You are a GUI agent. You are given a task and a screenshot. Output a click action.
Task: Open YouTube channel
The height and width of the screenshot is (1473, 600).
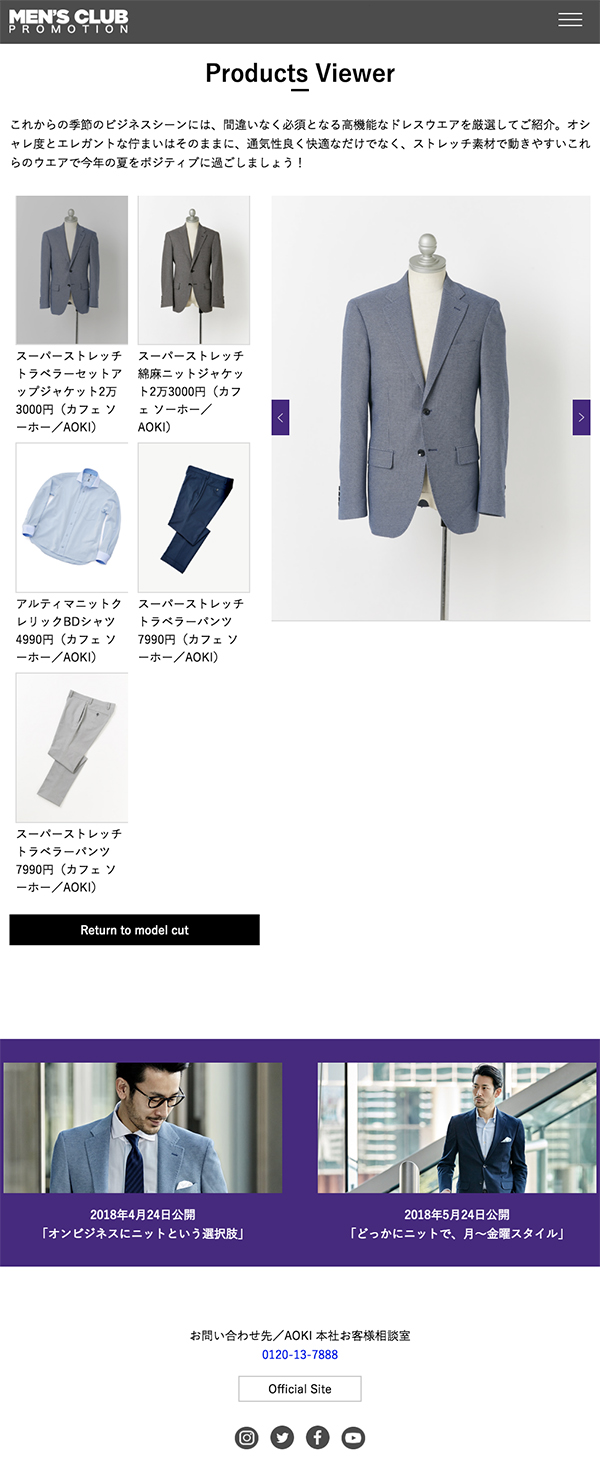353,1438
